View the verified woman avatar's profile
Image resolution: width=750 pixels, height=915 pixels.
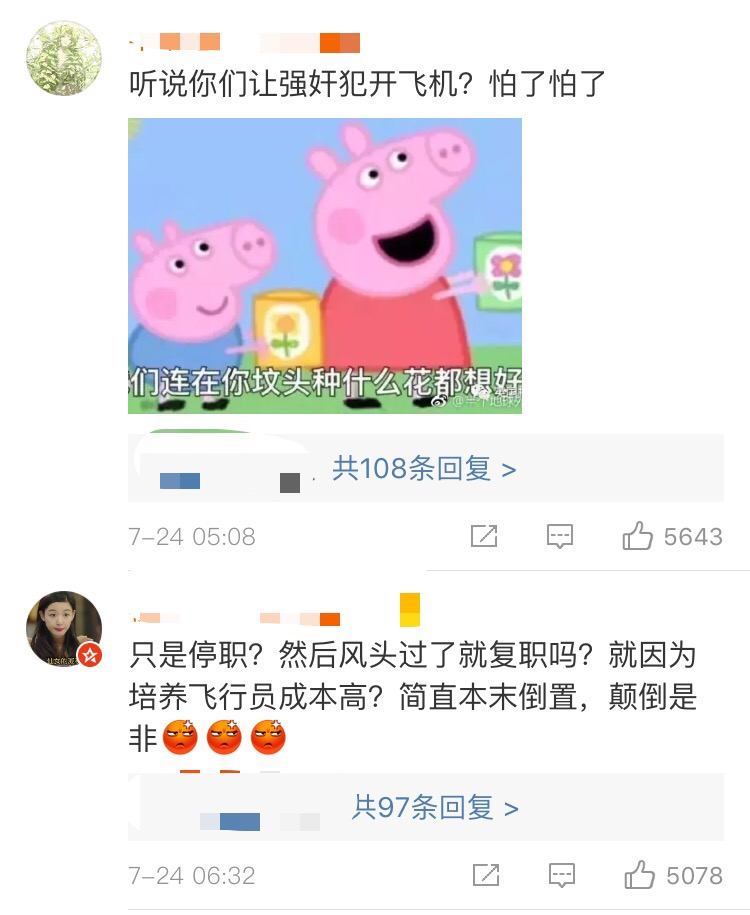point(64,628)
